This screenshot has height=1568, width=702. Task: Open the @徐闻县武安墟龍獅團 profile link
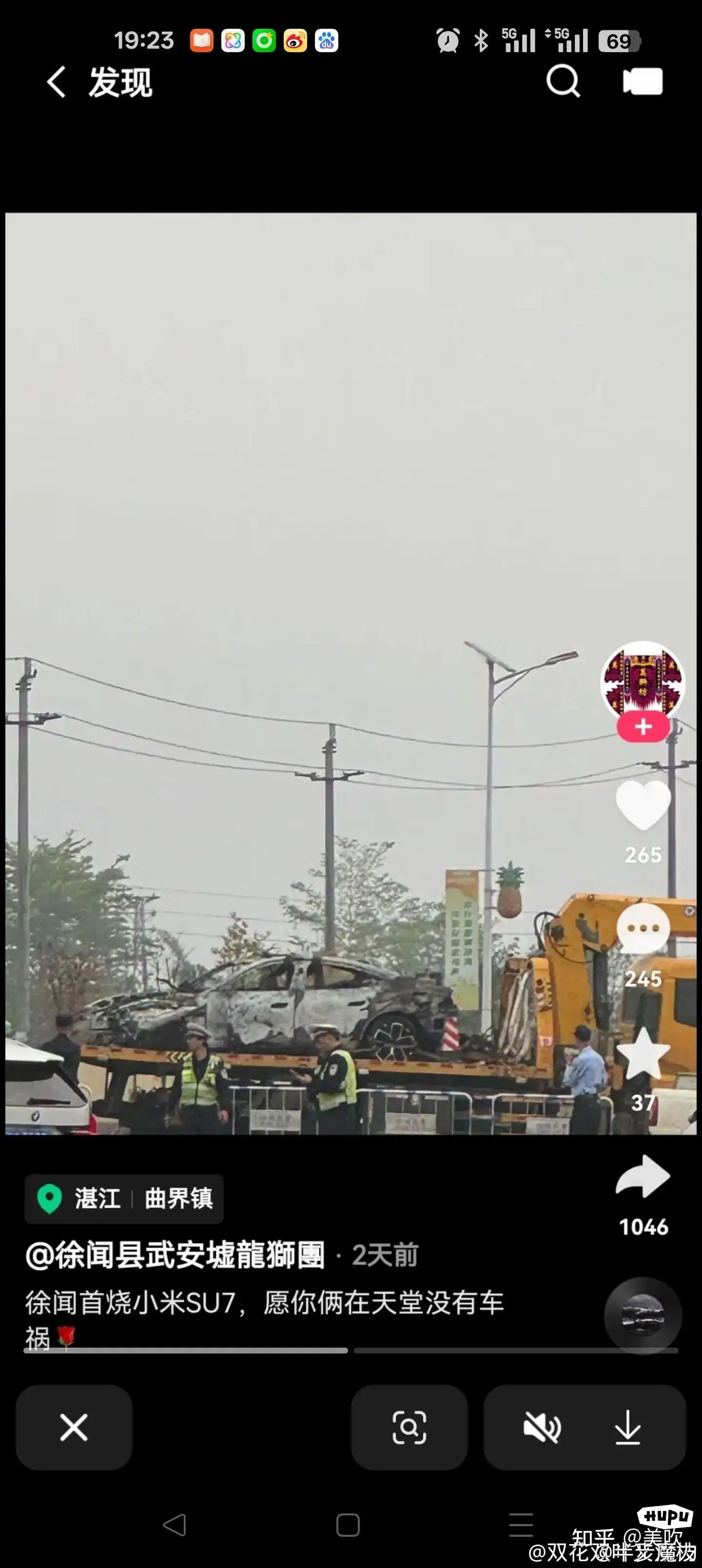175,1254
